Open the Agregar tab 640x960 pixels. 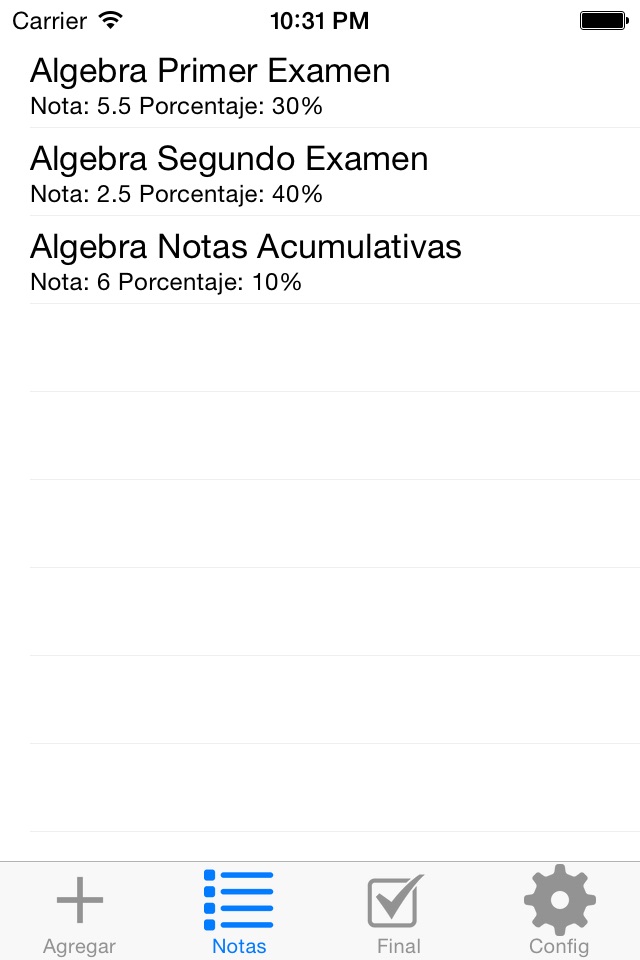(x=80, y=912)
